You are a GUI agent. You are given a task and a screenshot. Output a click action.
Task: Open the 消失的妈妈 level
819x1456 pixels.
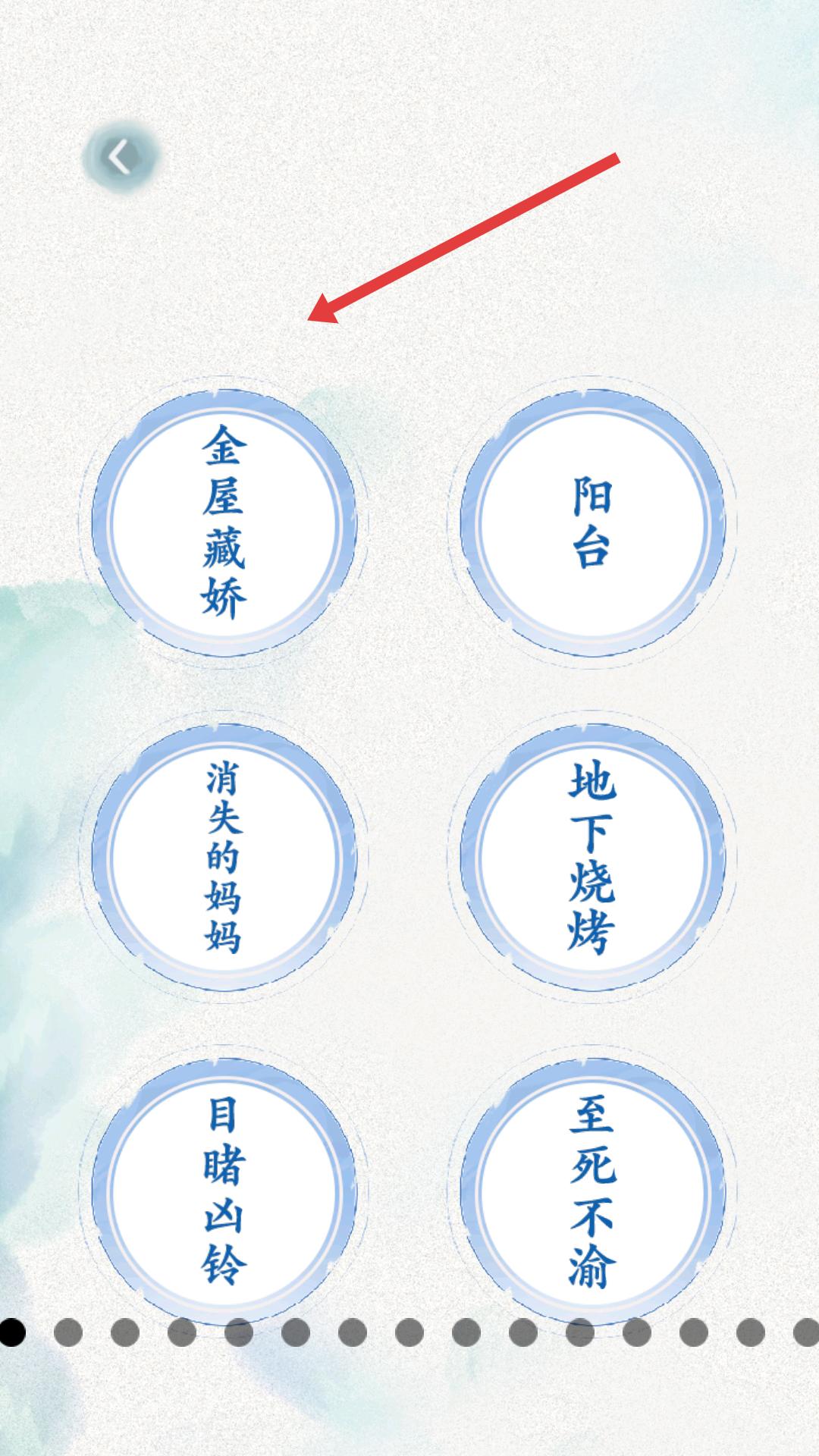(223, 857)
